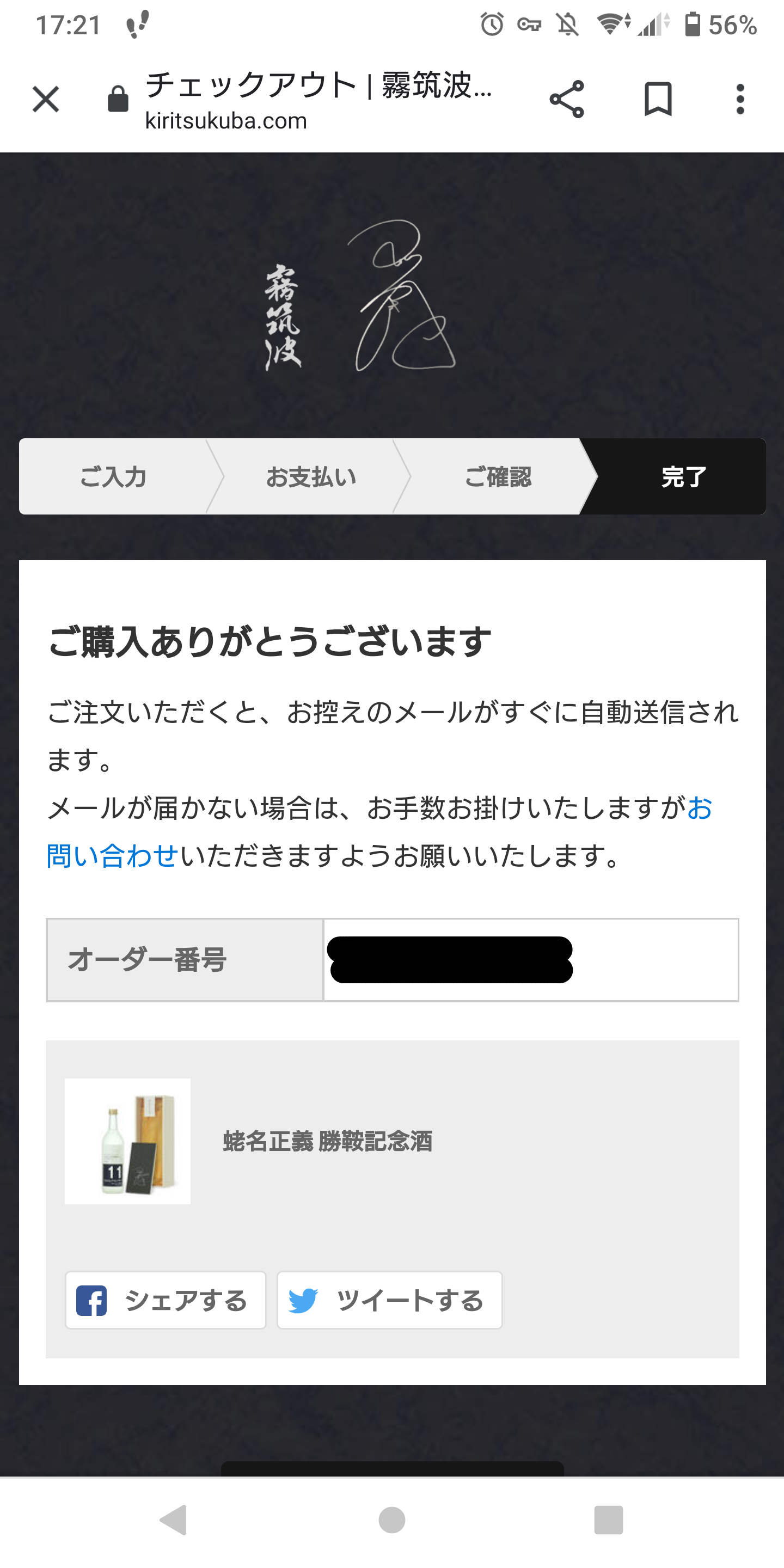Close the checkout browser tab
The image size is (784, 1568).
pyautogui.click(x=46, y=99)
